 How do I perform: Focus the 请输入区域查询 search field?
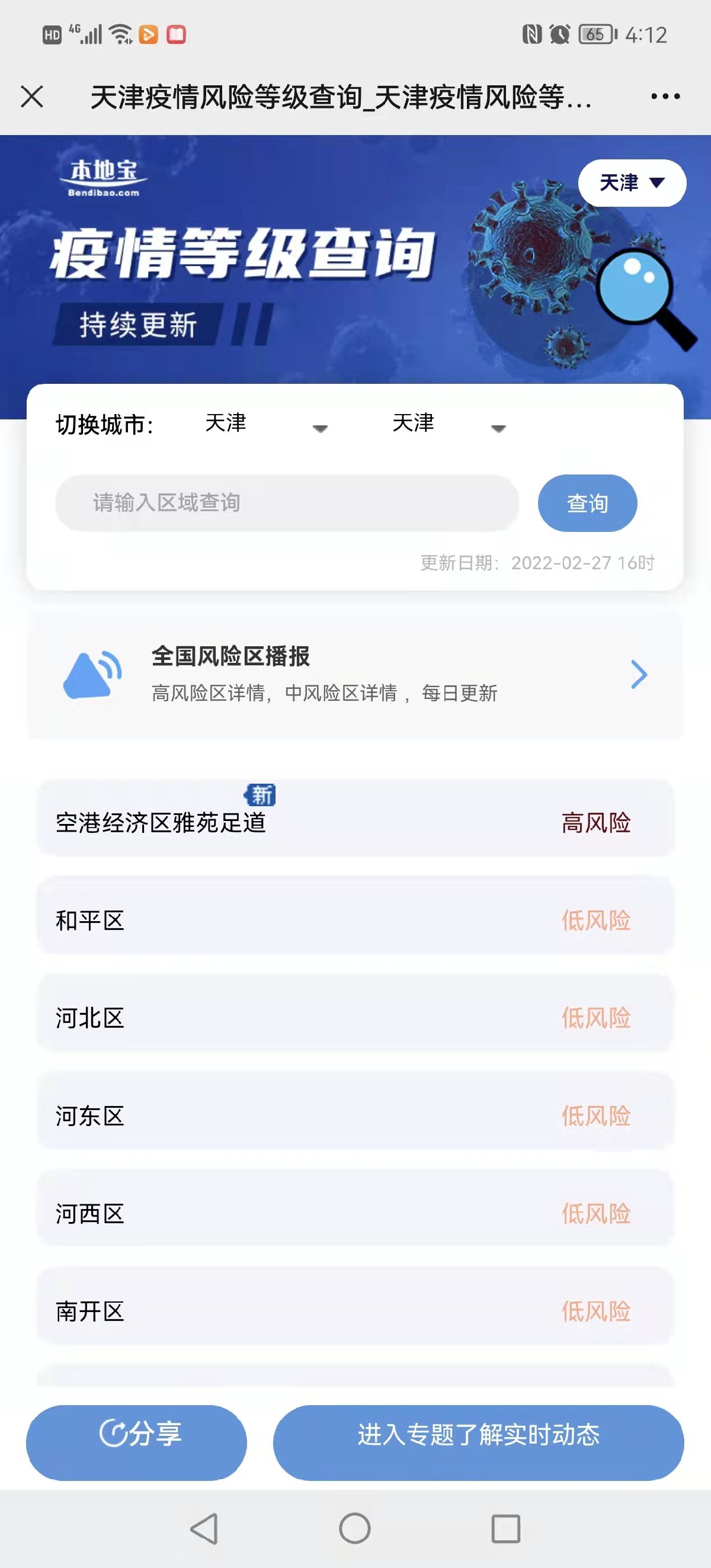pyautogui.click(x=287, y=503)
